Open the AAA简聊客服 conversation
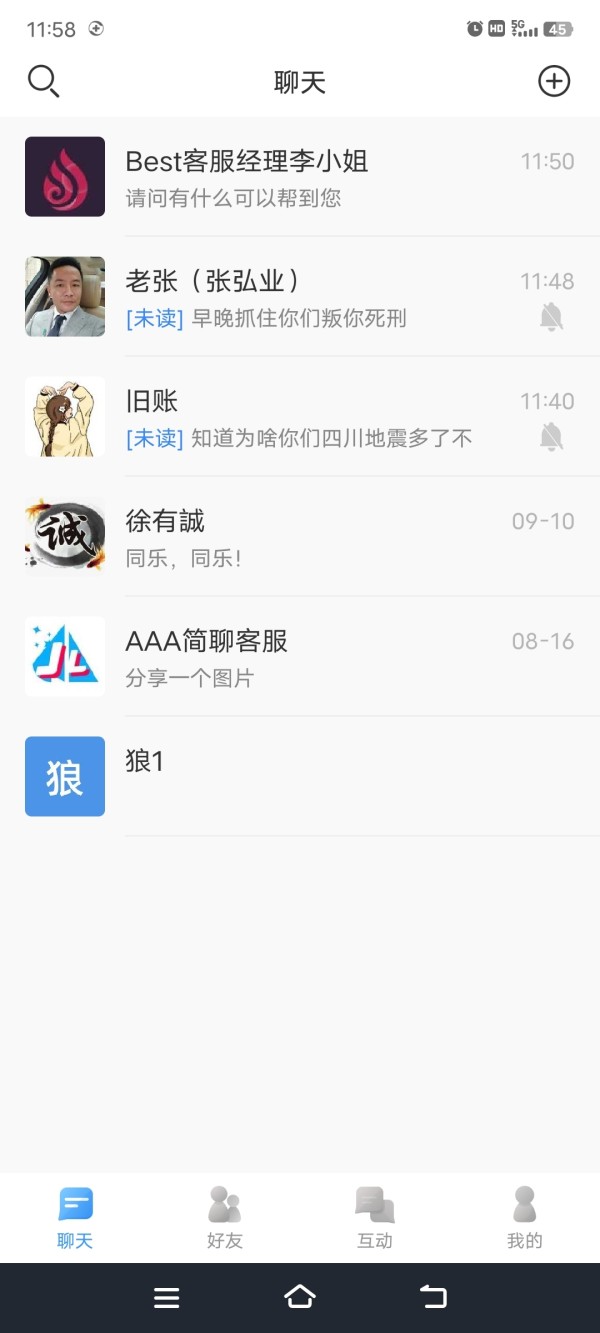 coord(300,657)
